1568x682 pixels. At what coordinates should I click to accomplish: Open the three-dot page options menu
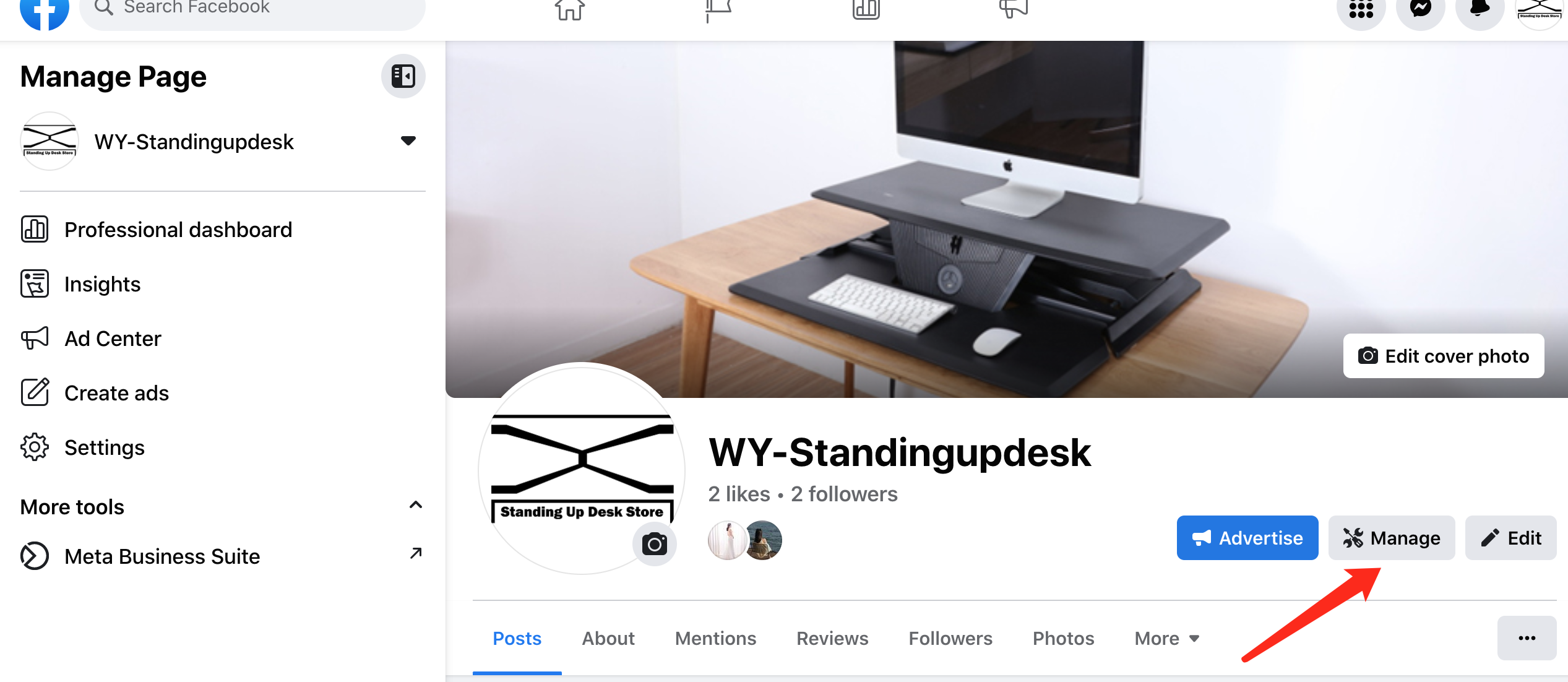[1526, 638]
